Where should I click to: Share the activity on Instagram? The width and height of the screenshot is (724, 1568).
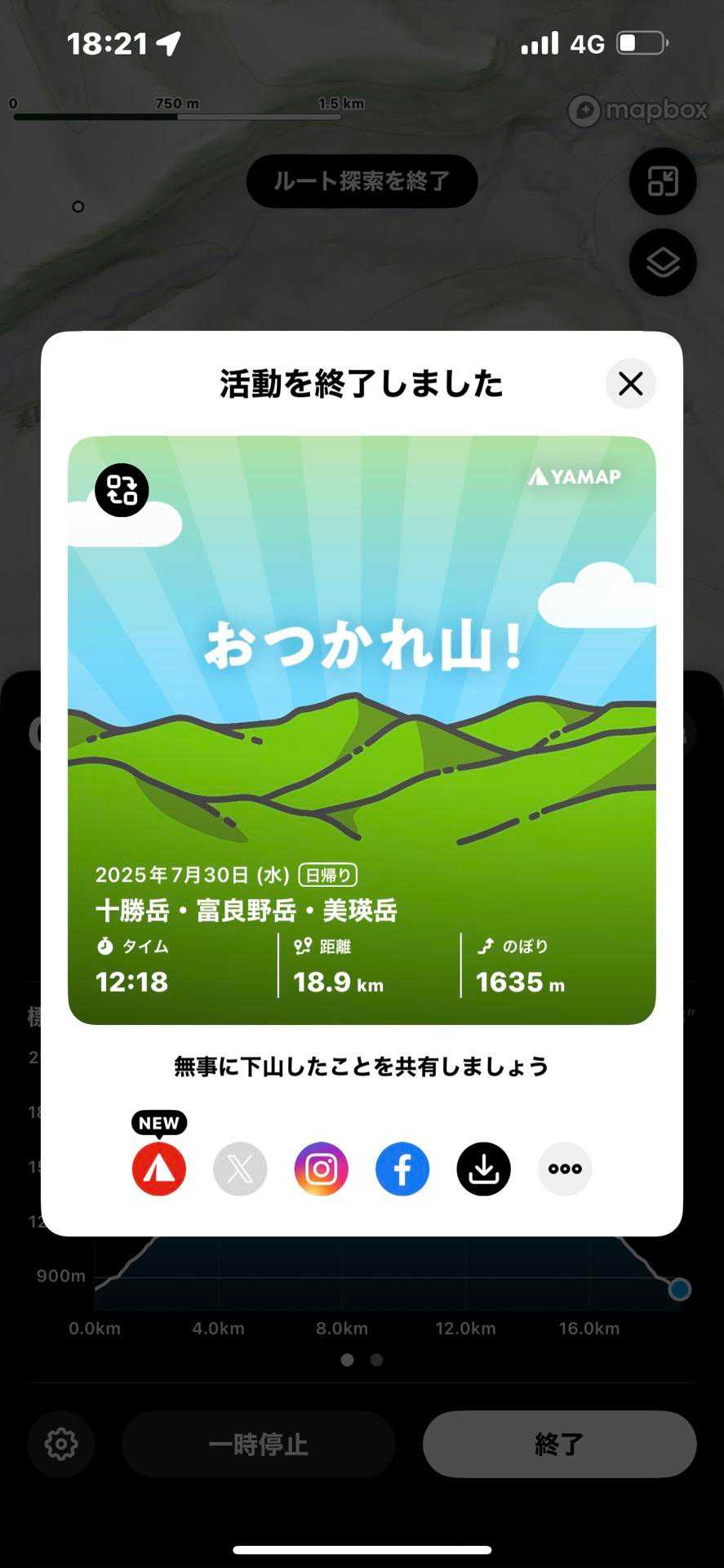321,1169
